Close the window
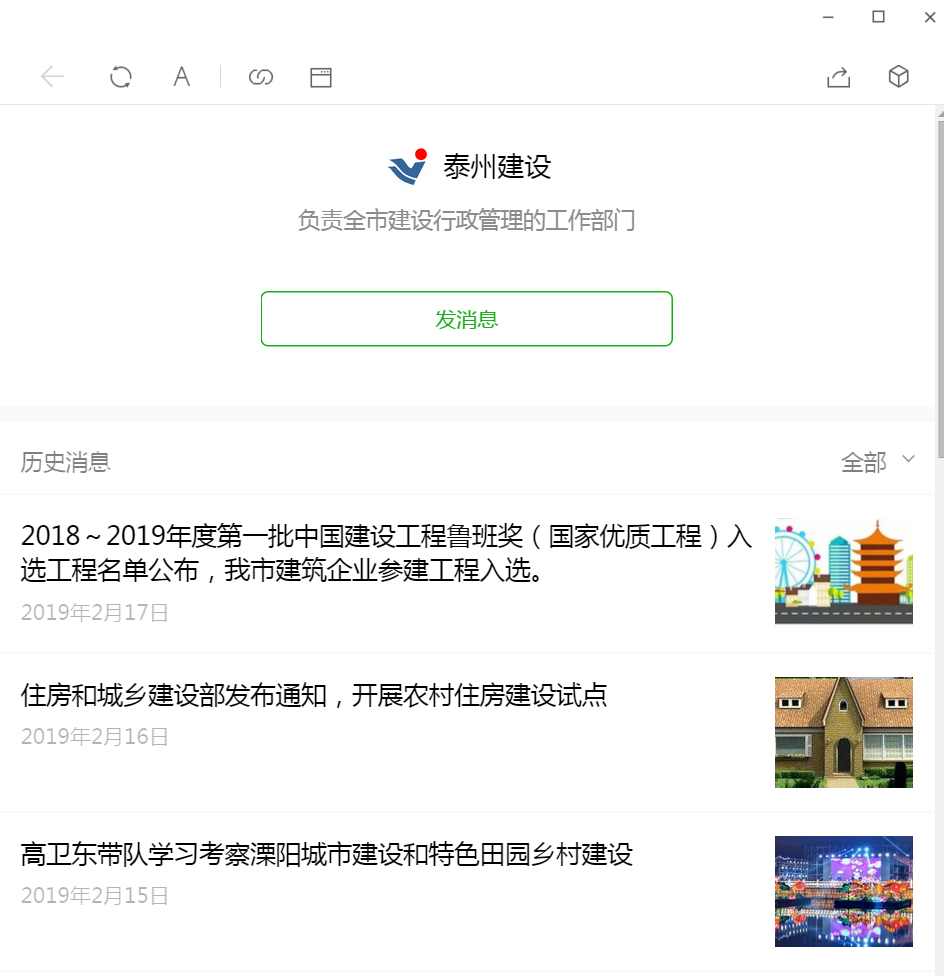The height and width of the screenshot is (976, 944). (928, 16)
